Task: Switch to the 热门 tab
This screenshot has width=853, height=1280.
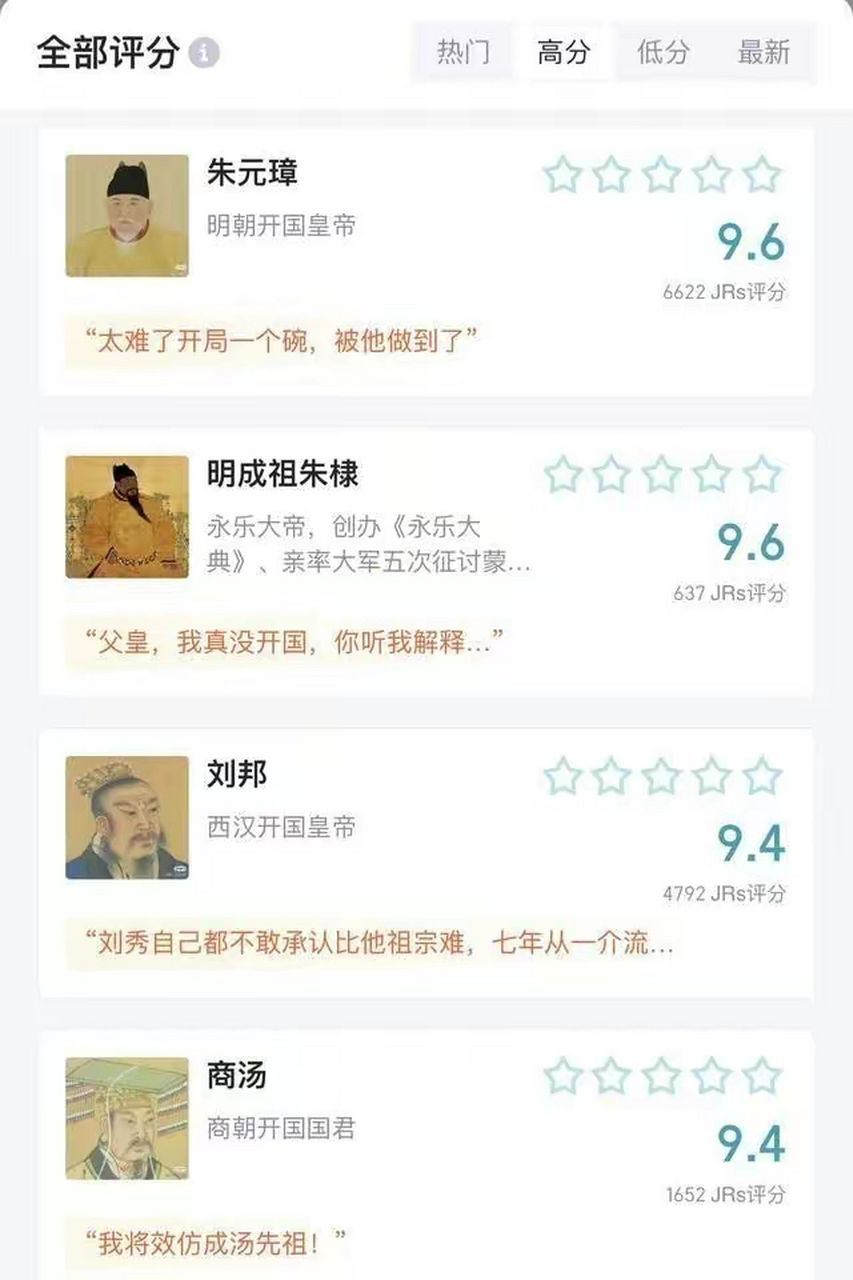Action: coord(462,53)
